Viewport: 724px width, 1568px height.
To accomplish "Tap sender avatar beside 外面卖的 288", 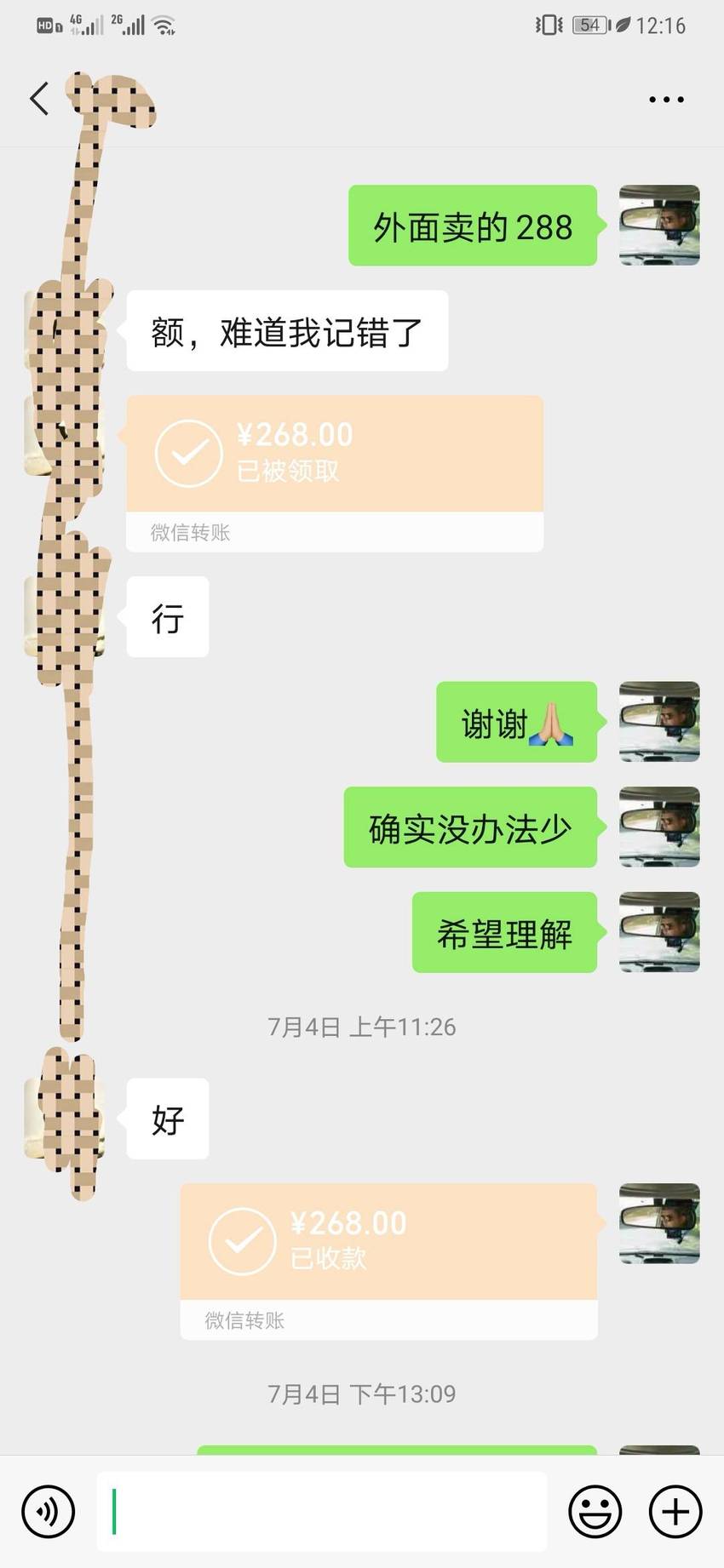I will [659, 226].
